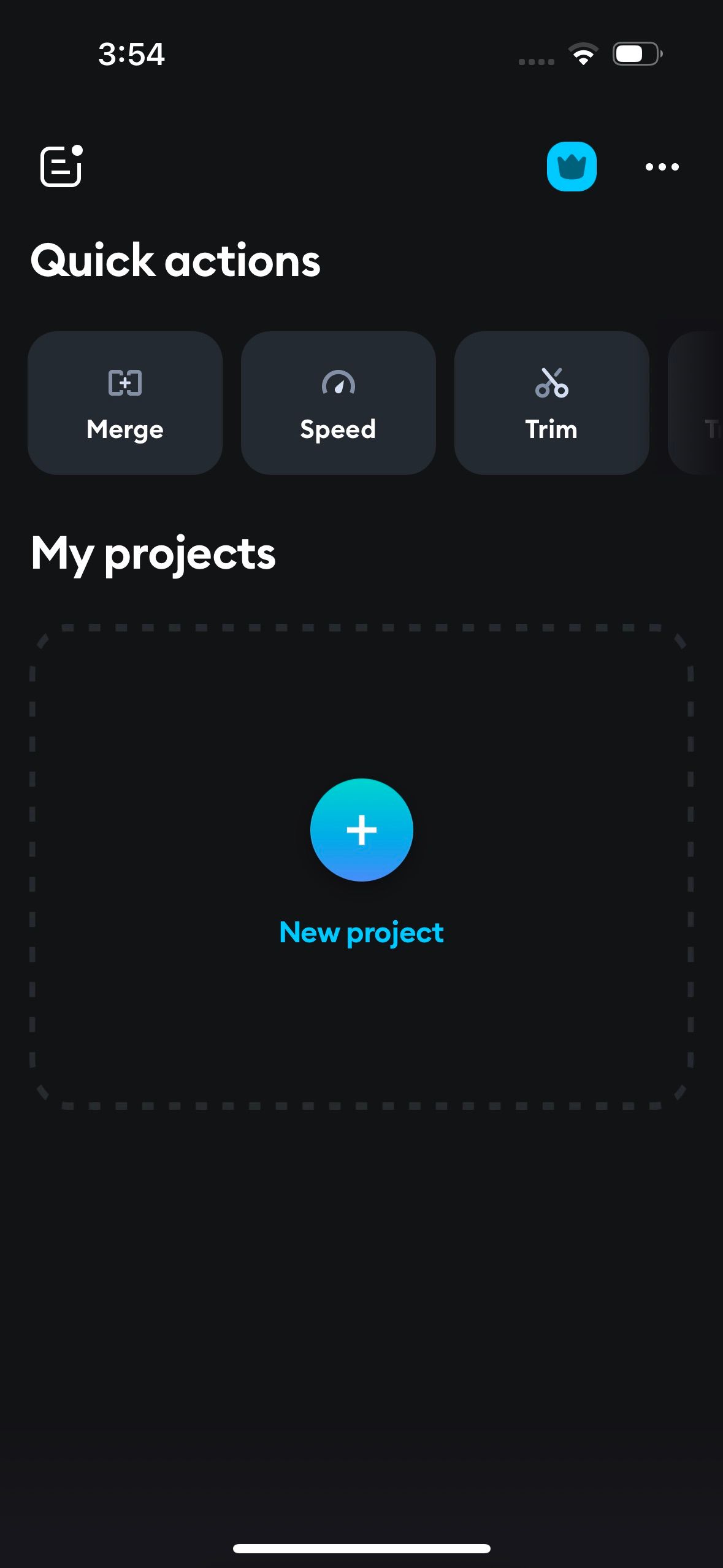Tap the gradient New project circle

(x=361, y=829)
